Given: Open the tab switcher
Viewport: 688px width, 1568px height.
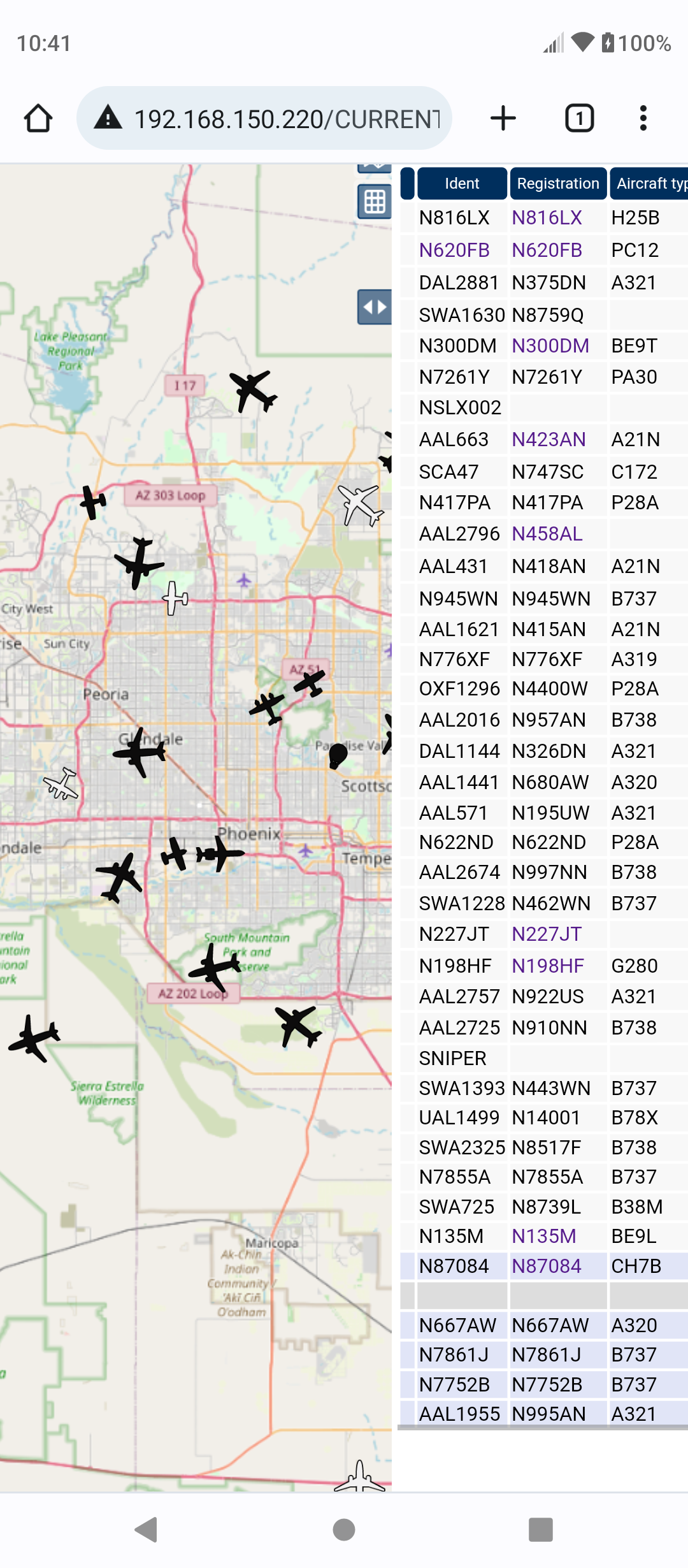Looking at the screenshot, I should (x=580, y=119).
